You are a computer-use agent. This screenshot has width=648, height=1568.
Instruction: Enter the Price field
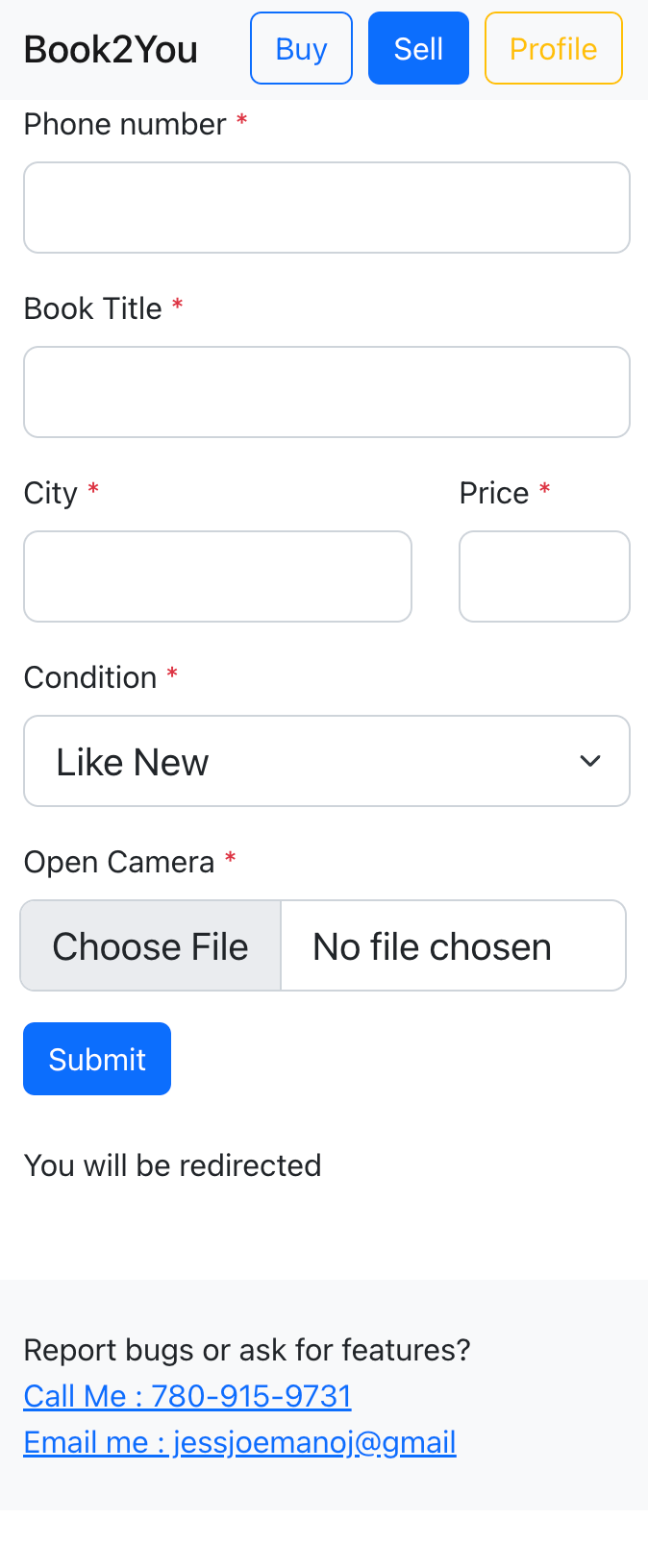[544, 576]
